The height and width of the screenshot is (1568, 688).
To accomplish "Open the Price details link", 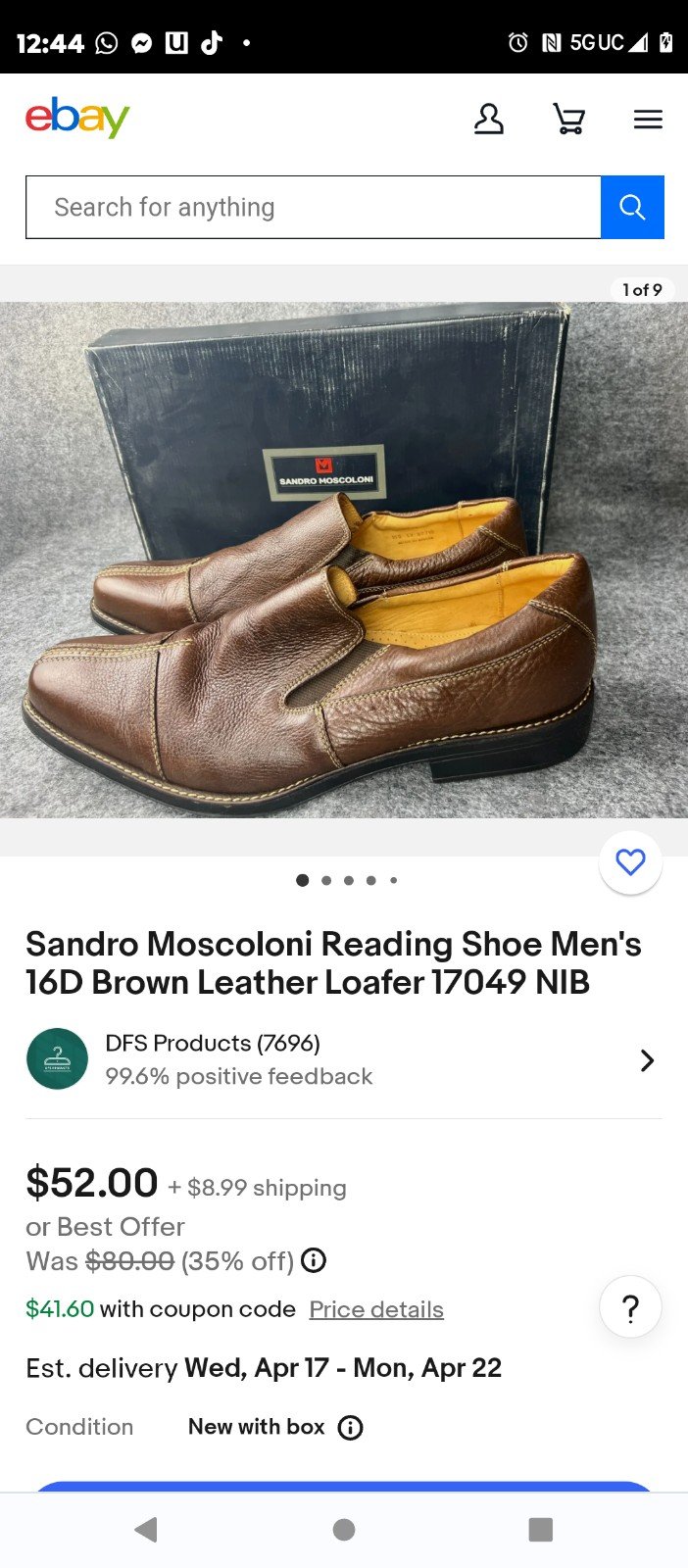I will [x=376, y=1309].
